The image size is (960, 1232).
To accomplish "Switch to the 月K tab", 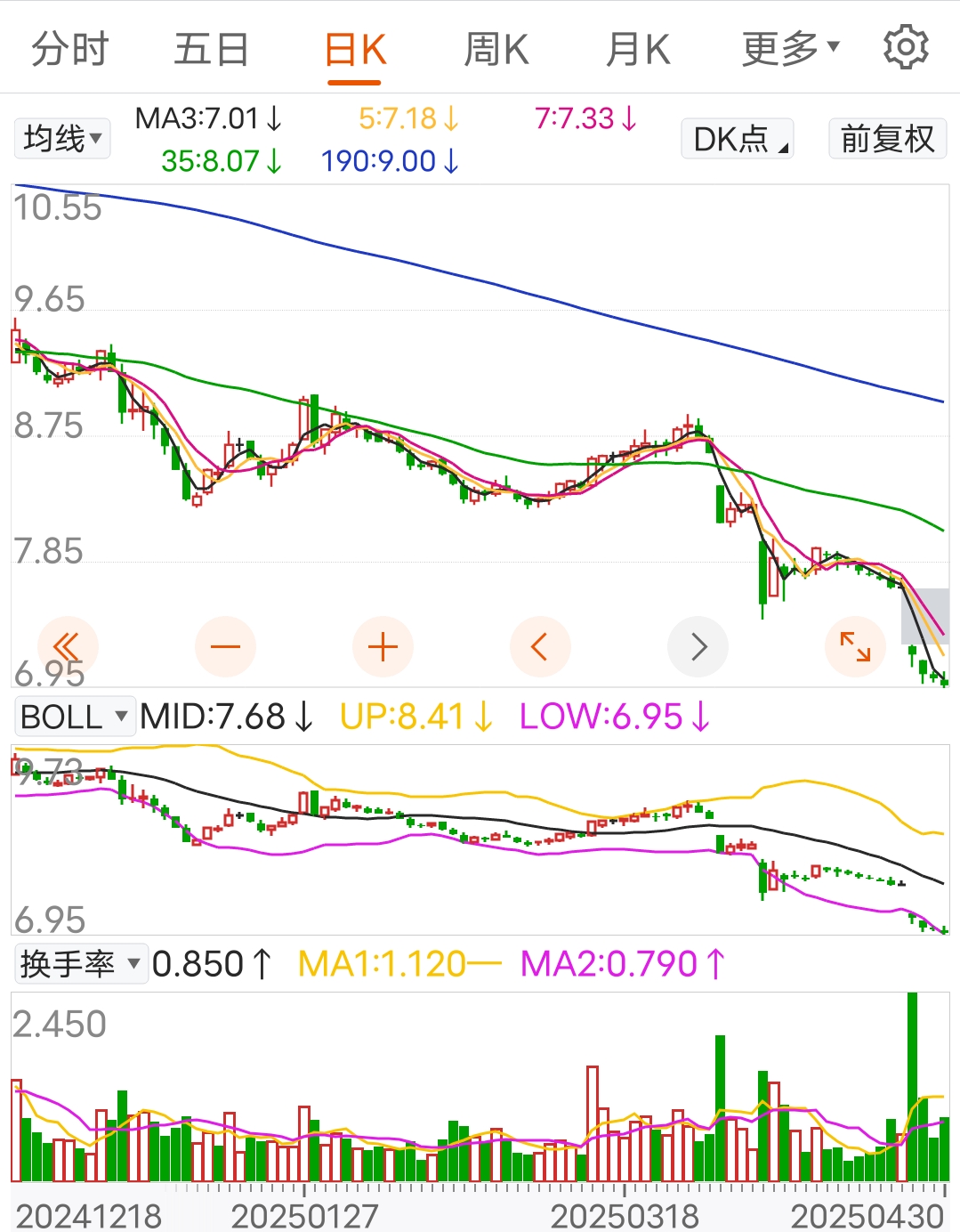I will [637, 49].
